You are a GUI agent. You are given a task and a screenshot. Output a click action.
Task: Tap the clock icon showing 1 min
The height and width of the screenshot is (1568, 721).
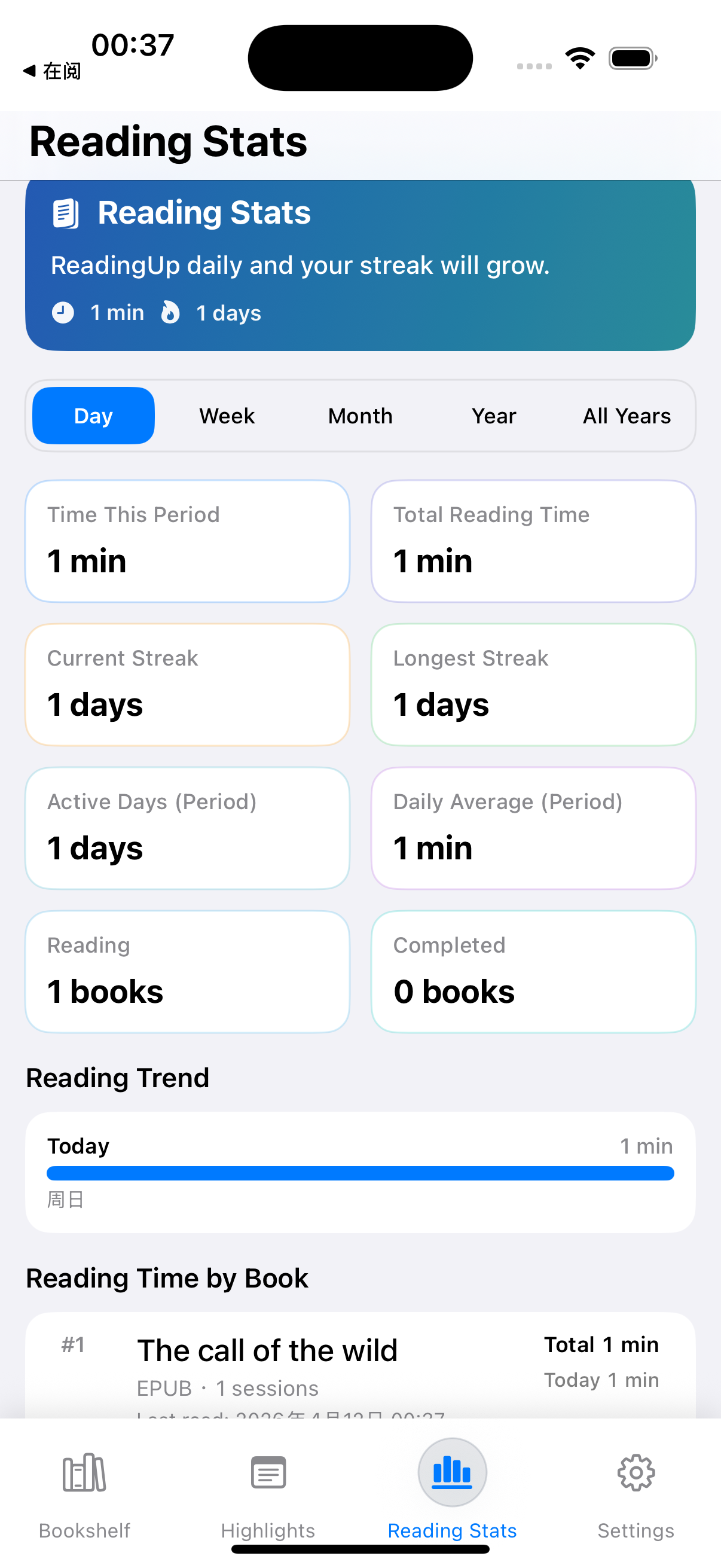point(63,313)
